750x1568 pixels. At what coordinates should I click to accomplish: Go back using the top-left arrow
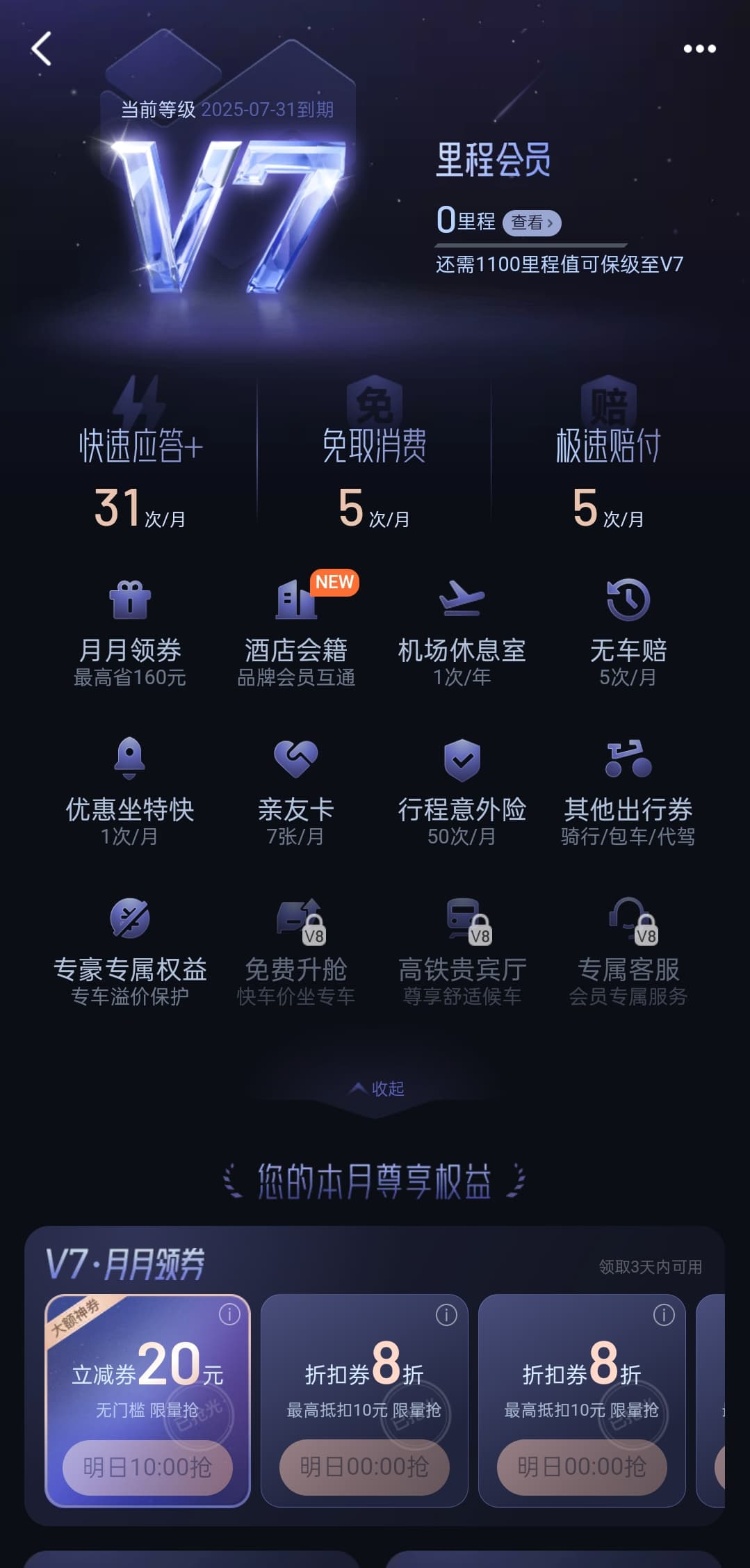point(42,49)
